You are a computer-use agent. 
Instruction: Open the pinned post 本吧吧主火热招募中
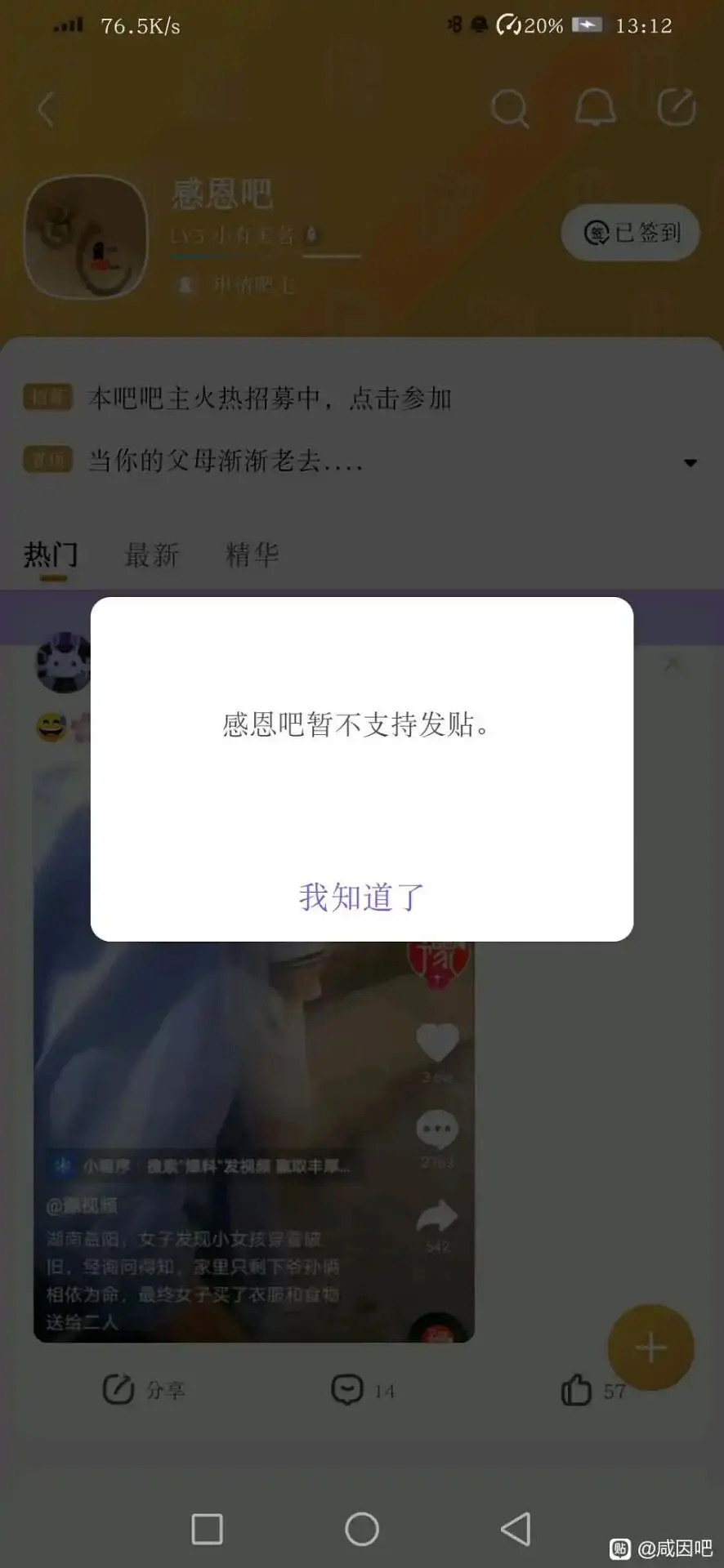tap(270, 399)
